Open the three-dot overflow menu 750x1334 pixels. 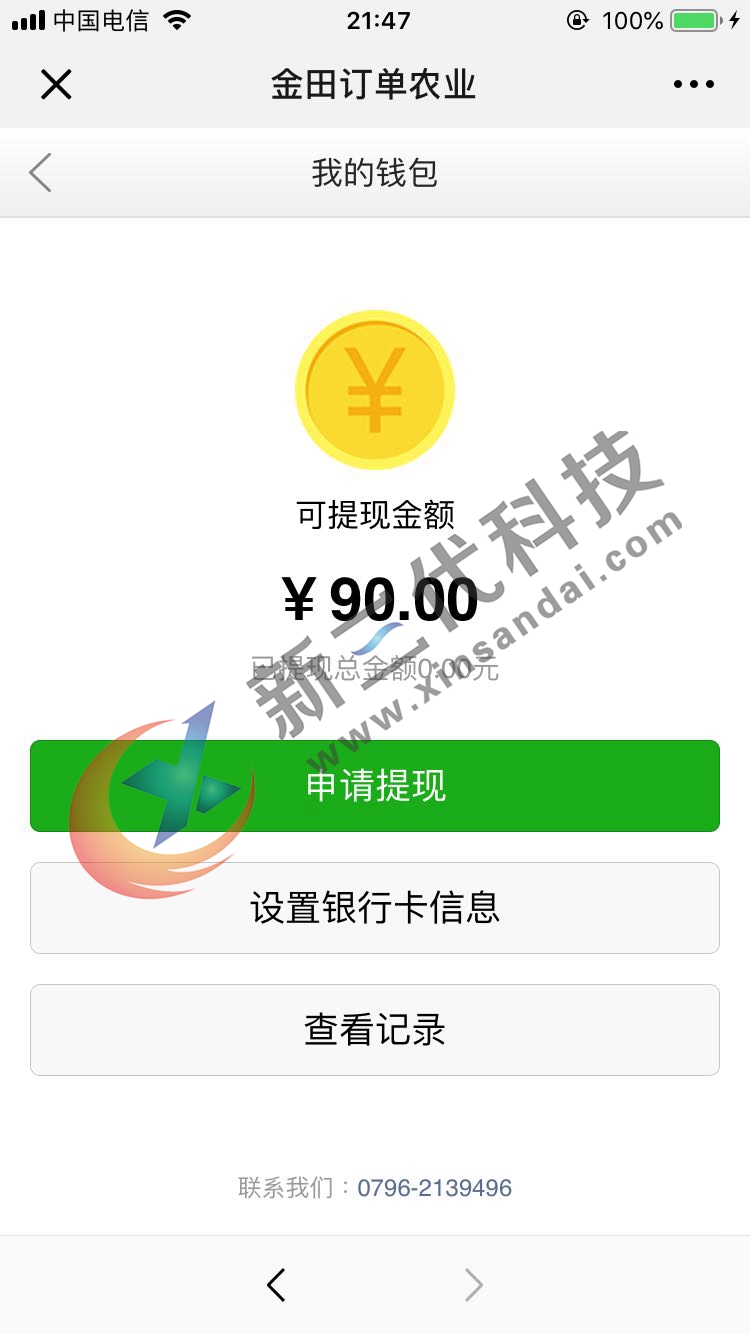point(694,85)
